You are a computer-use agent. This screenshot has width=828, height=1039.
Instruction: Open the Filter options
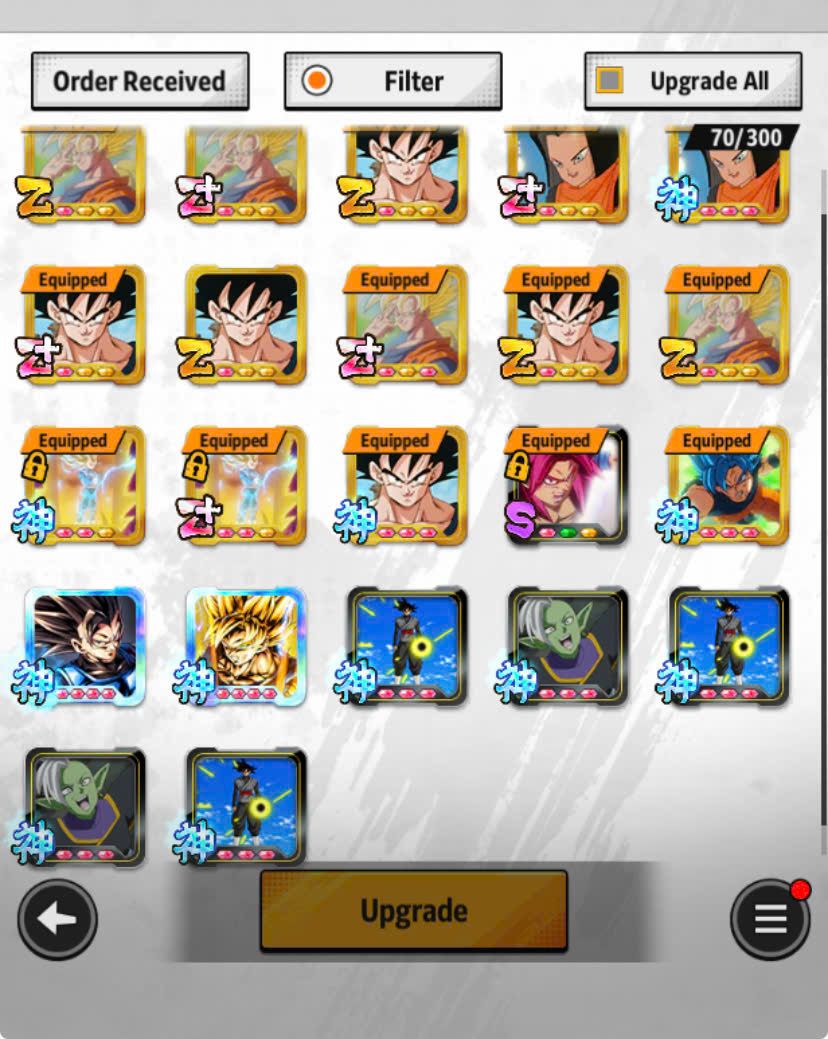coord(393,81)
